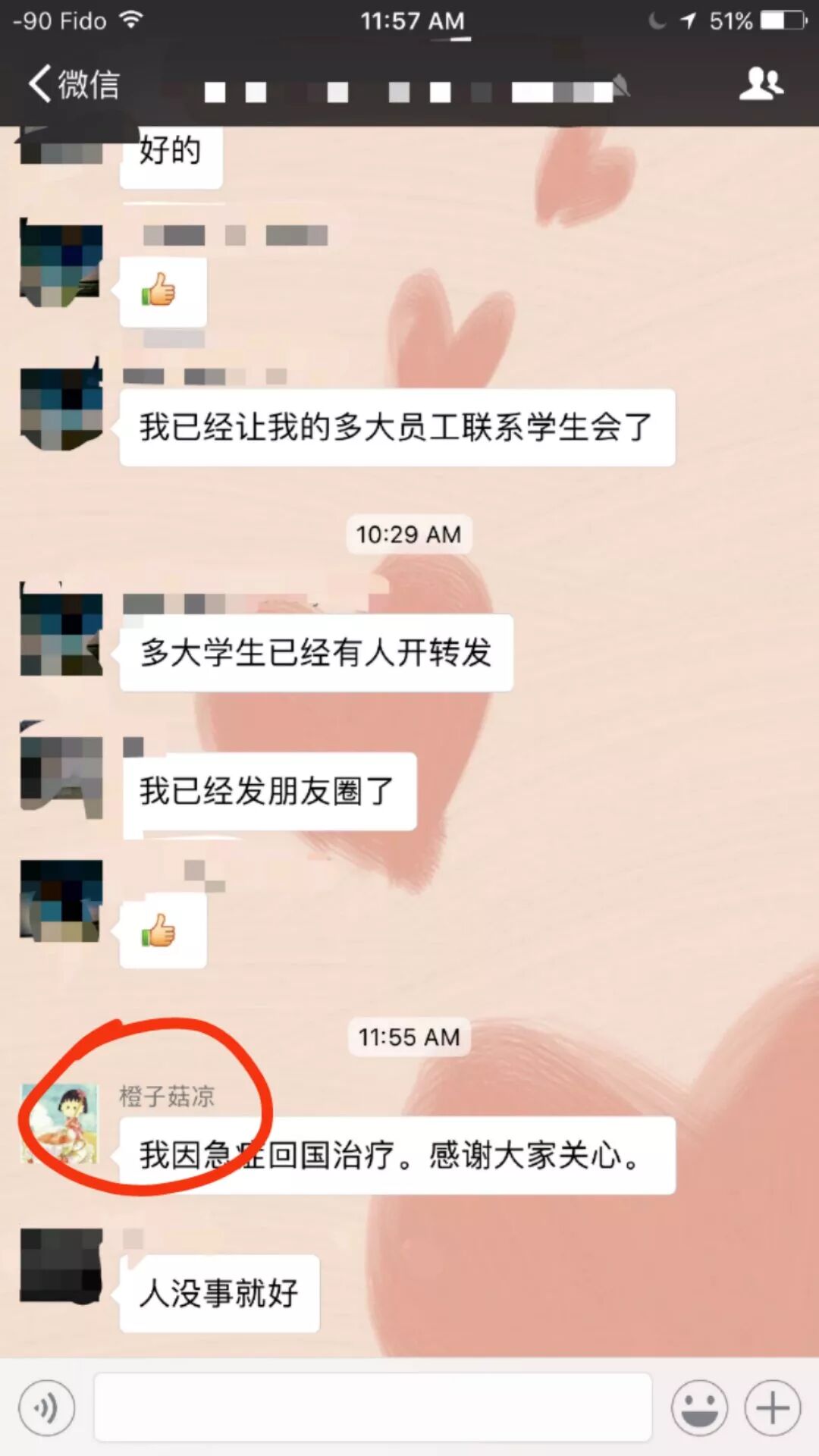Tap avatar beside 多大学生已经有人开转发 message
The height and width of the screenshot is (1456, 819).
click(x=61, y=635)
